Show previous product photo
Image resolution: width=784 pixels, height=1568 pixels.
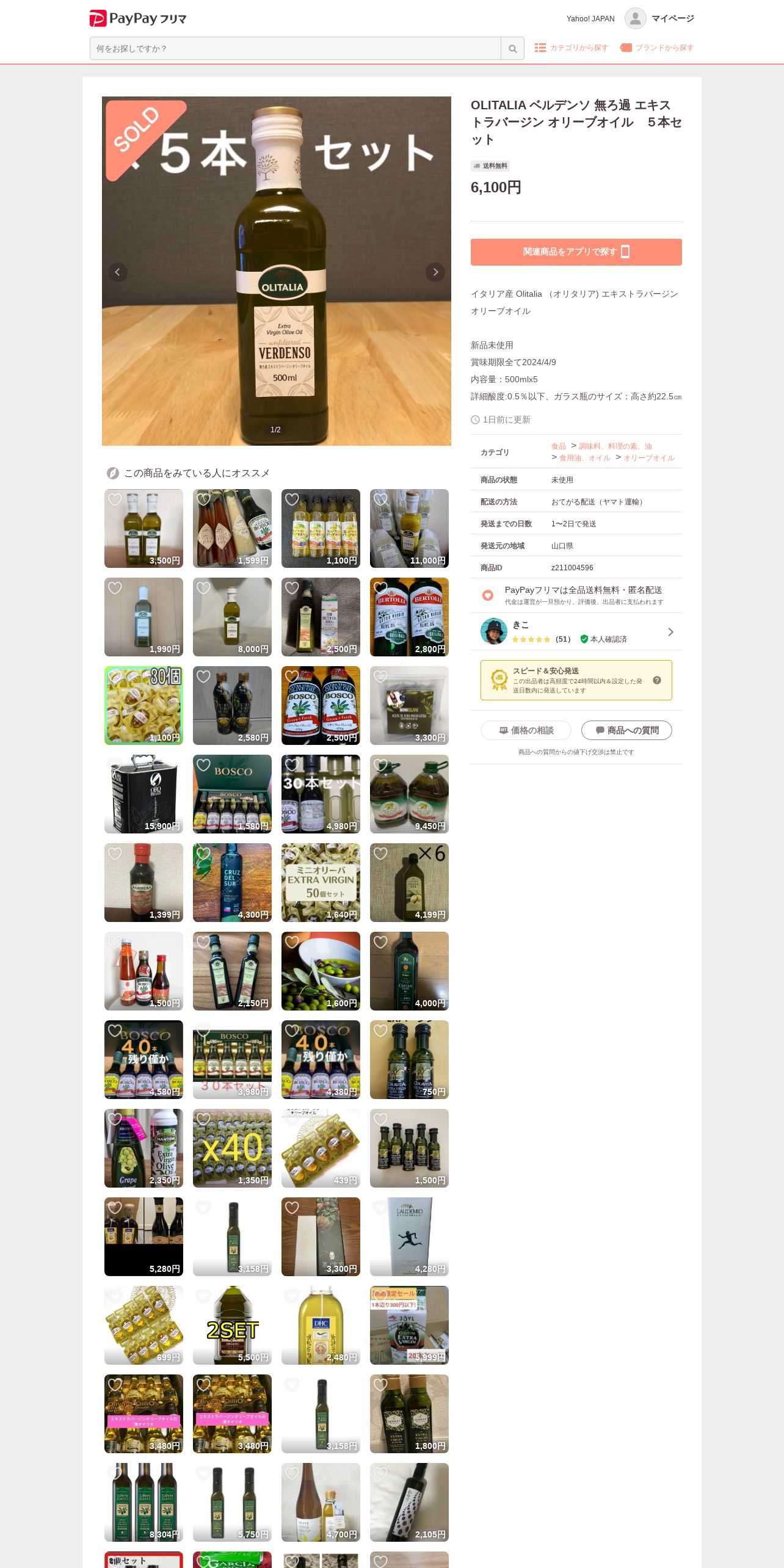[118, 272]
